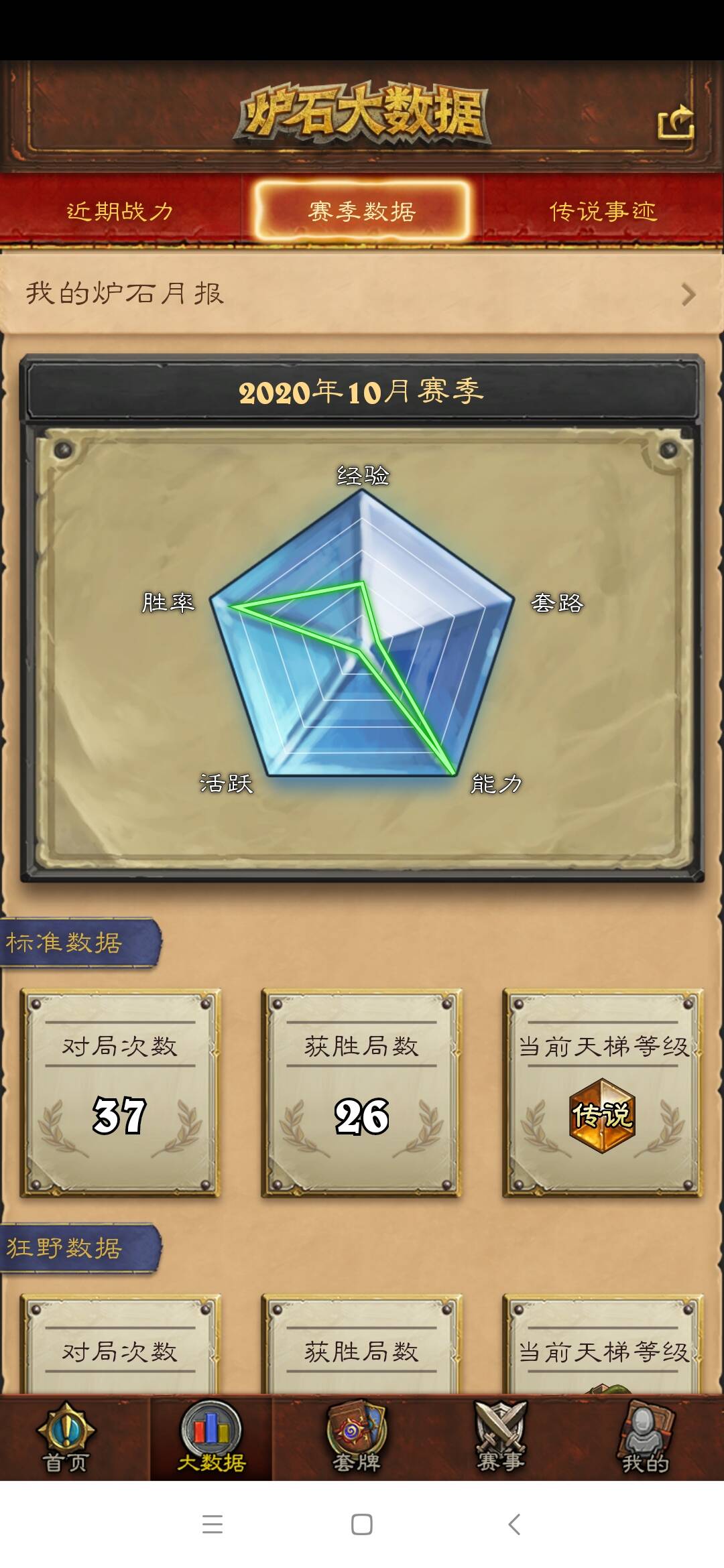The image size is (724, 1568).
Task: Switch to the 赛事 tournaments section
Action: point(501,1438)
